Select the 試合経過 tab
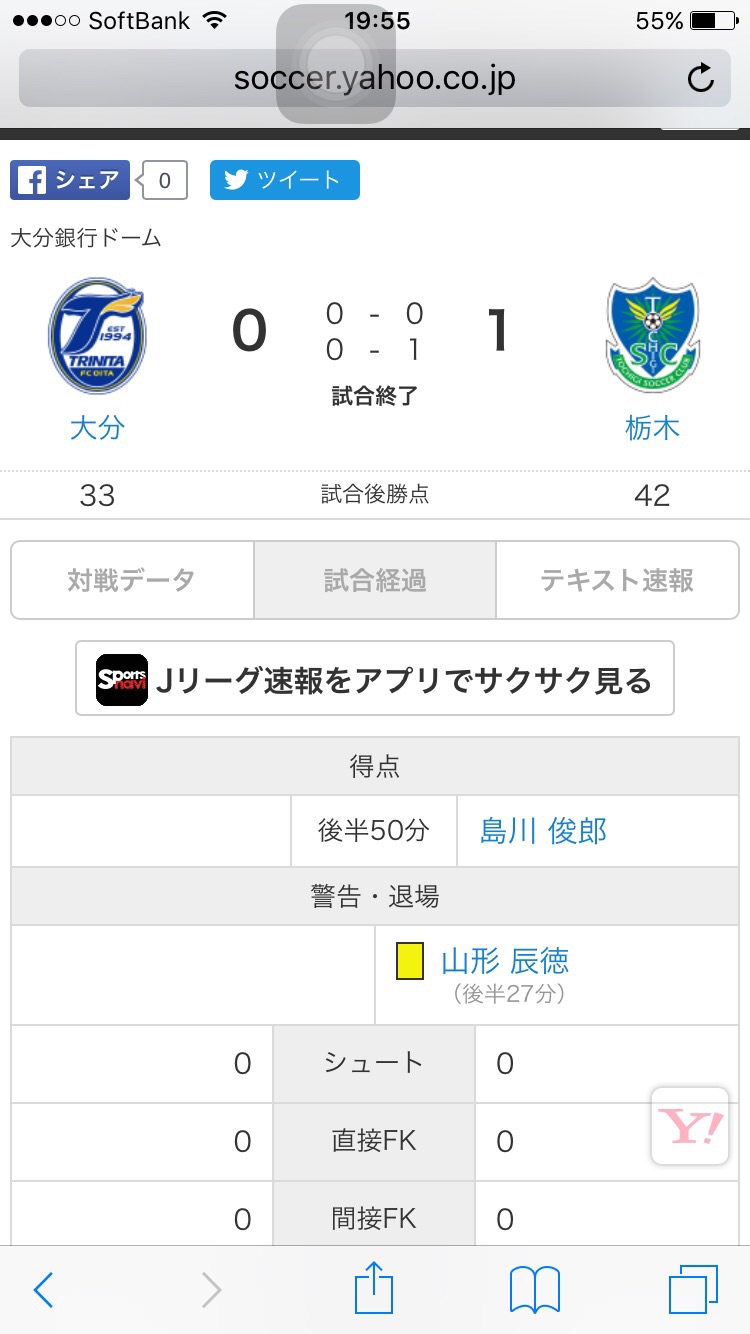Screen dimensions: 750x1334 point(375,580)
